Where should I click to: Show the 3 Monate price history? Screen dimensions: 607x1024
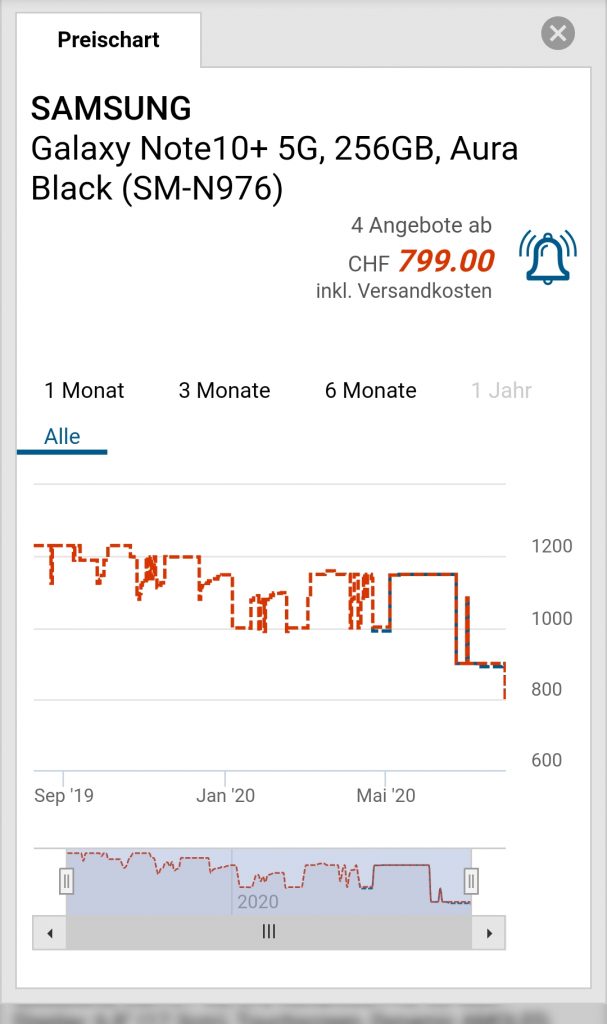(224, 391)
